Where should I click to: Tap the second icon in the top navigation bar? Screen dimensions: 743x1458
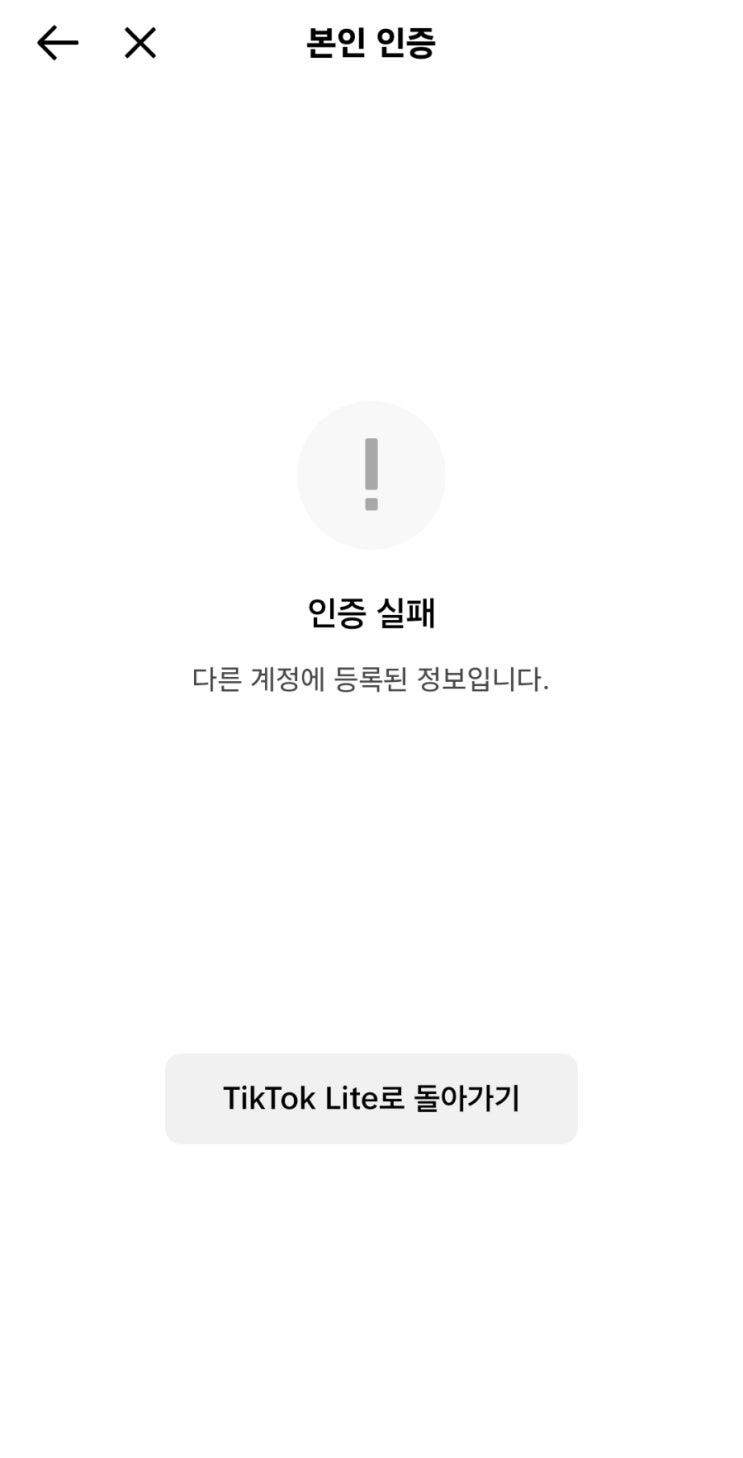point(139,43)
